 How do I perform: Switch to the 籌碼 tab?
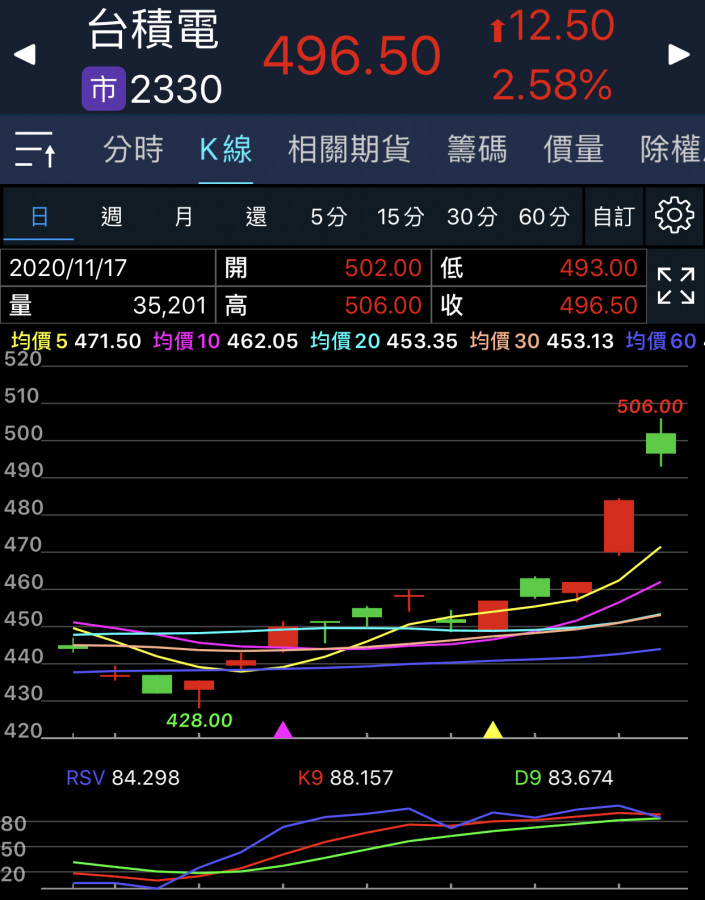[x=477, y=150]
